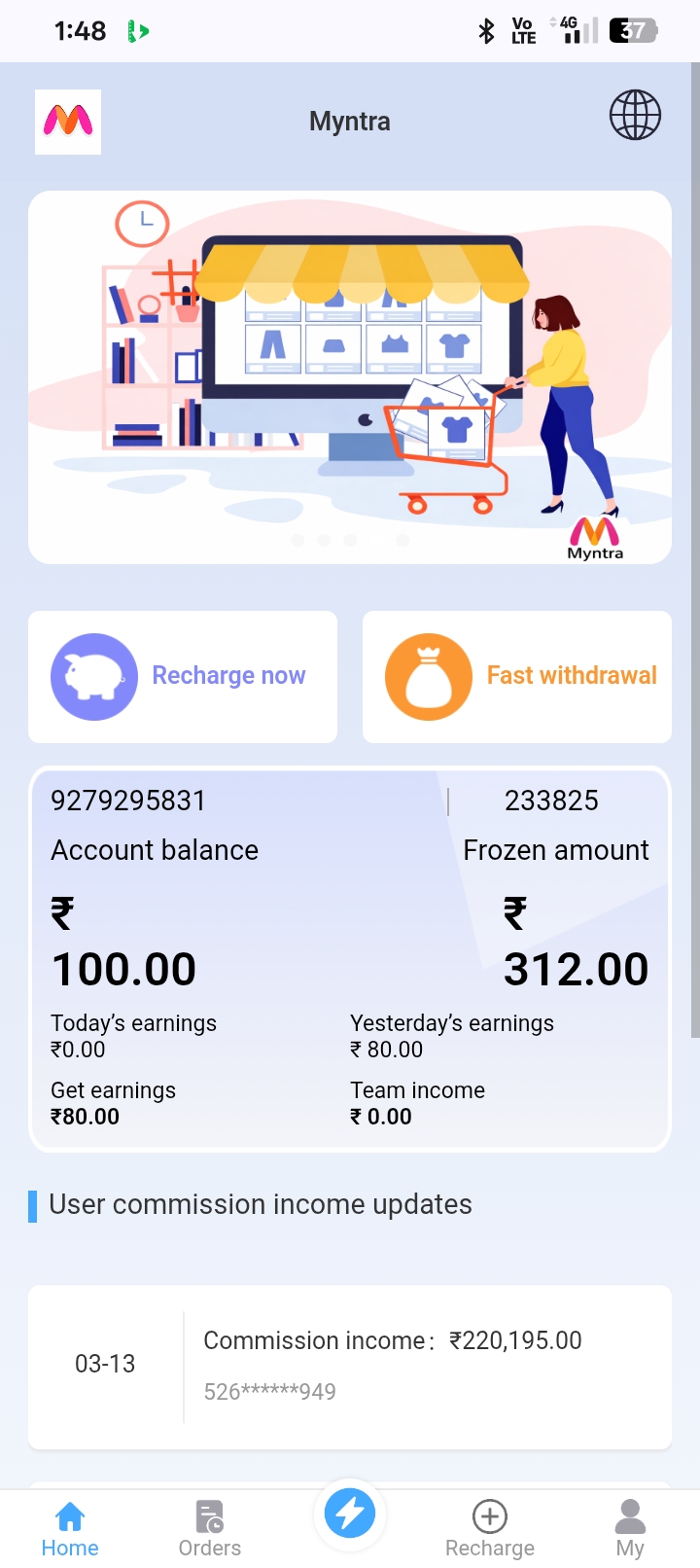Switch to the Recharge tab
This screenshot has height=1568, width=700.
490,1529
